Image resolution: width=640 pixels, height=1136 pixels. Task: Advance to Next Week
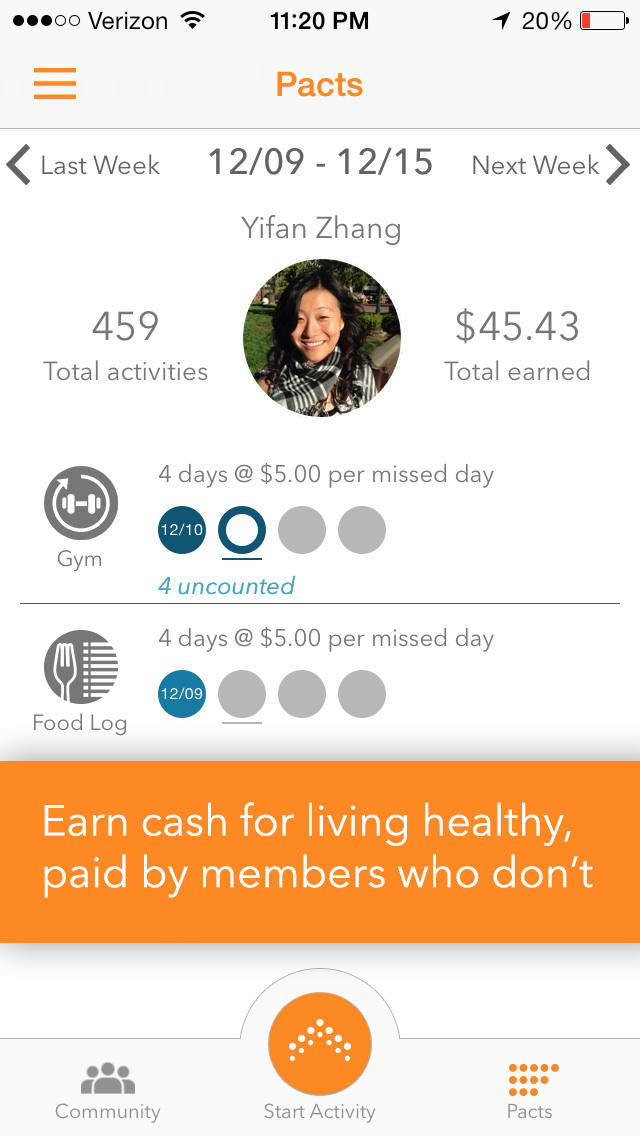click(550, 165)
